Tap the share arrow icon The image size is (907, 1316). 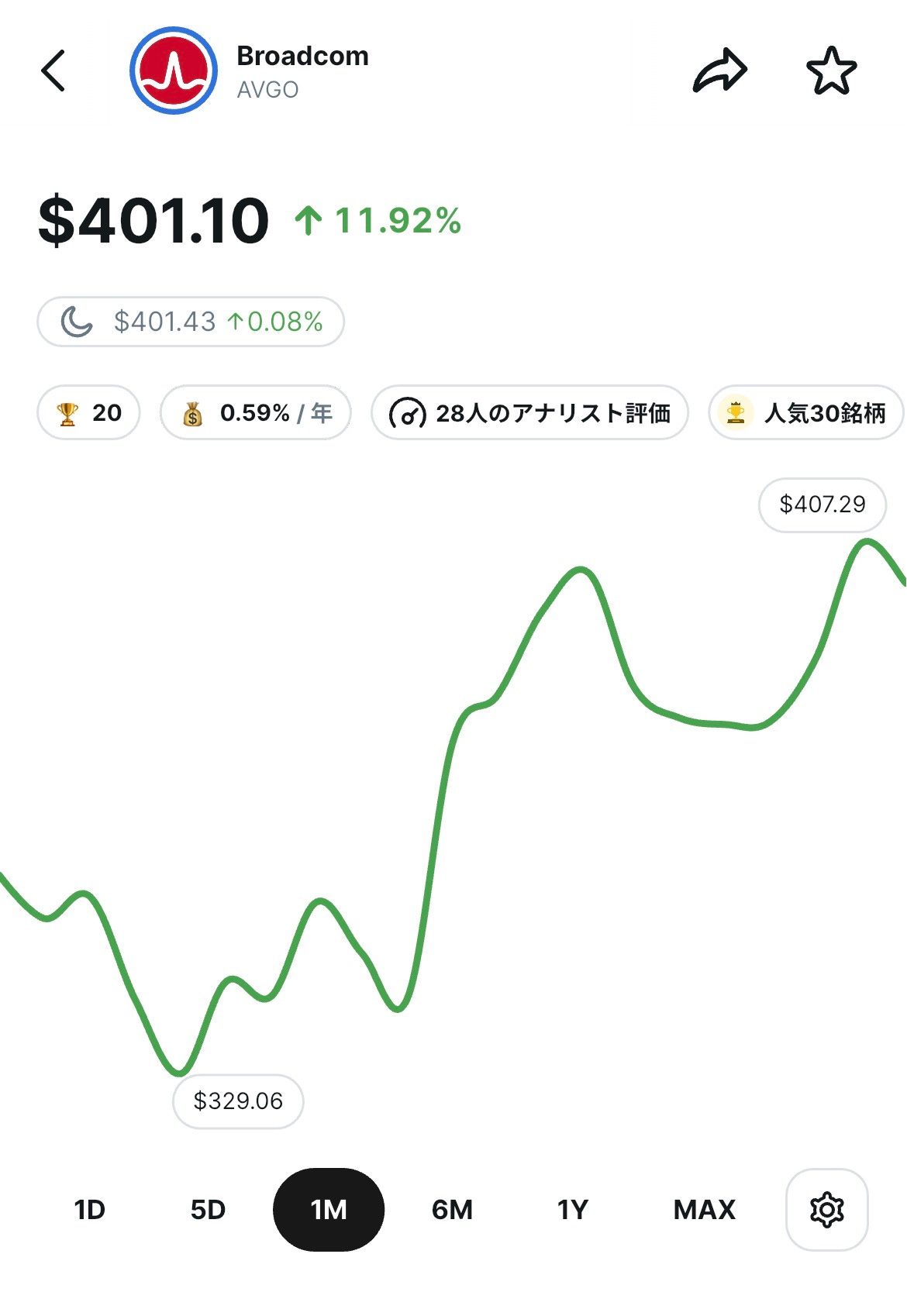point(721,70)
